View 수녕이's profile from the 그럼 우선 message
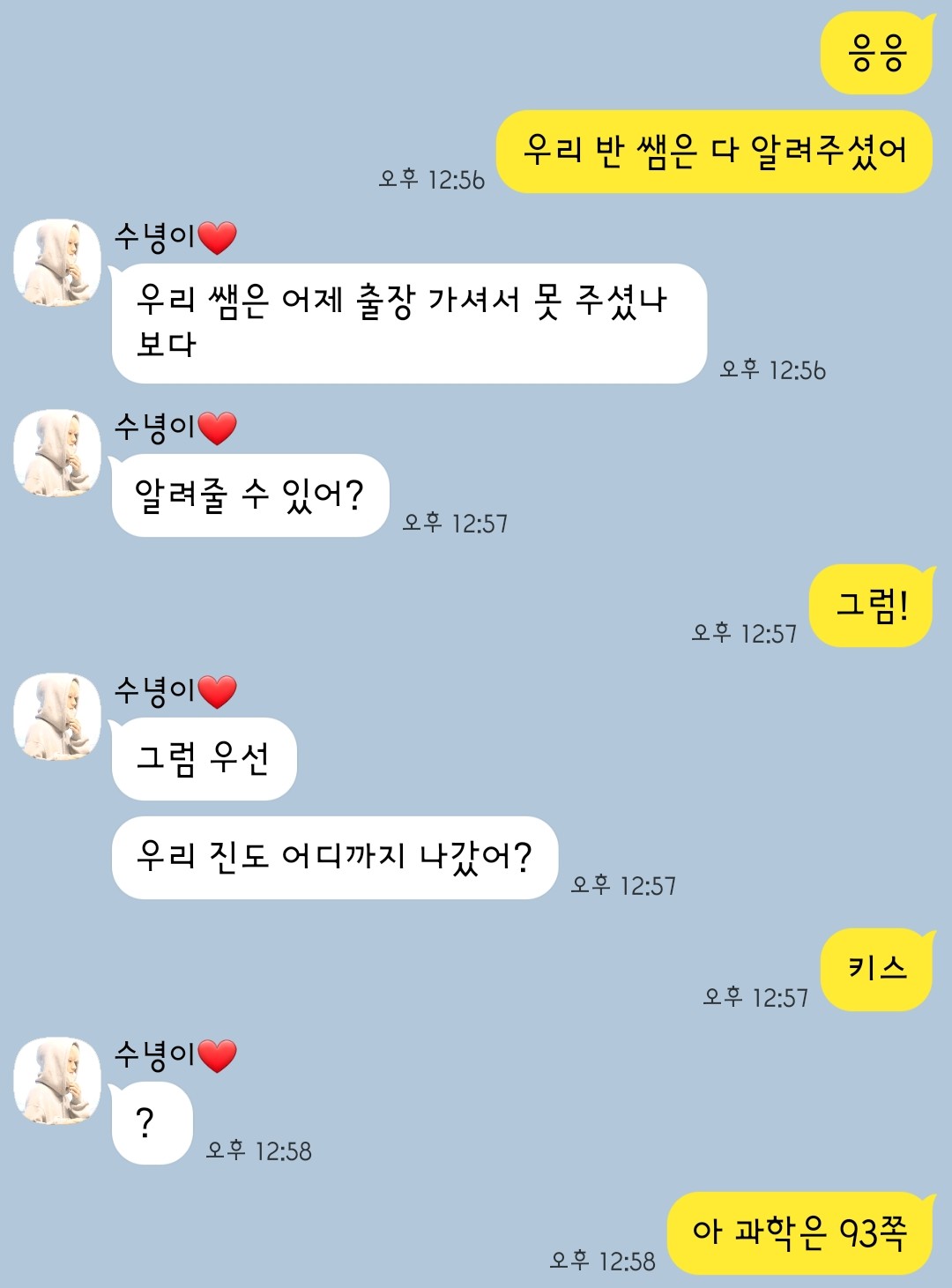The height and width of the screenshot is (1288, 952). (57, 717)
